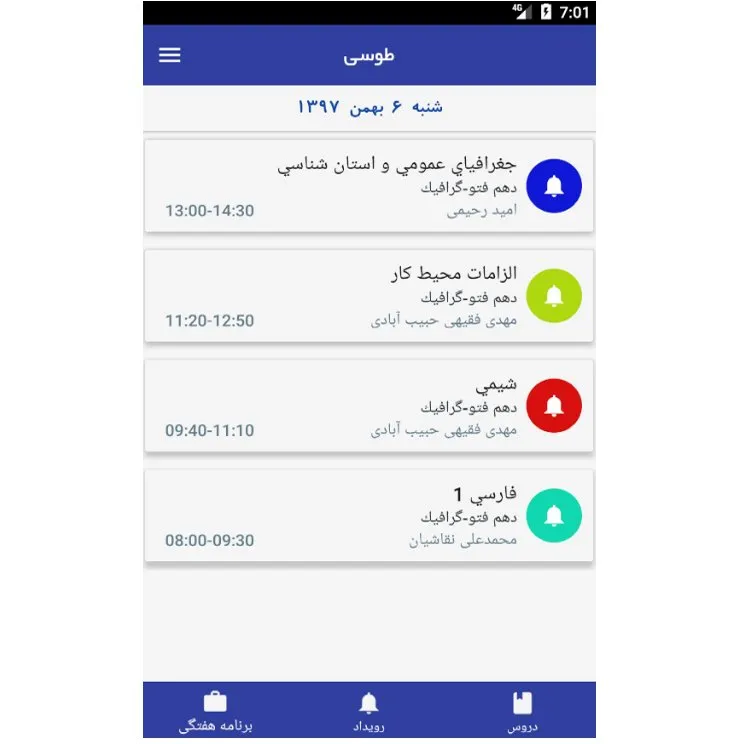The image size is (744, 744).
Task: Tap the red bell on the شيمي class
Action: [554, 406]
